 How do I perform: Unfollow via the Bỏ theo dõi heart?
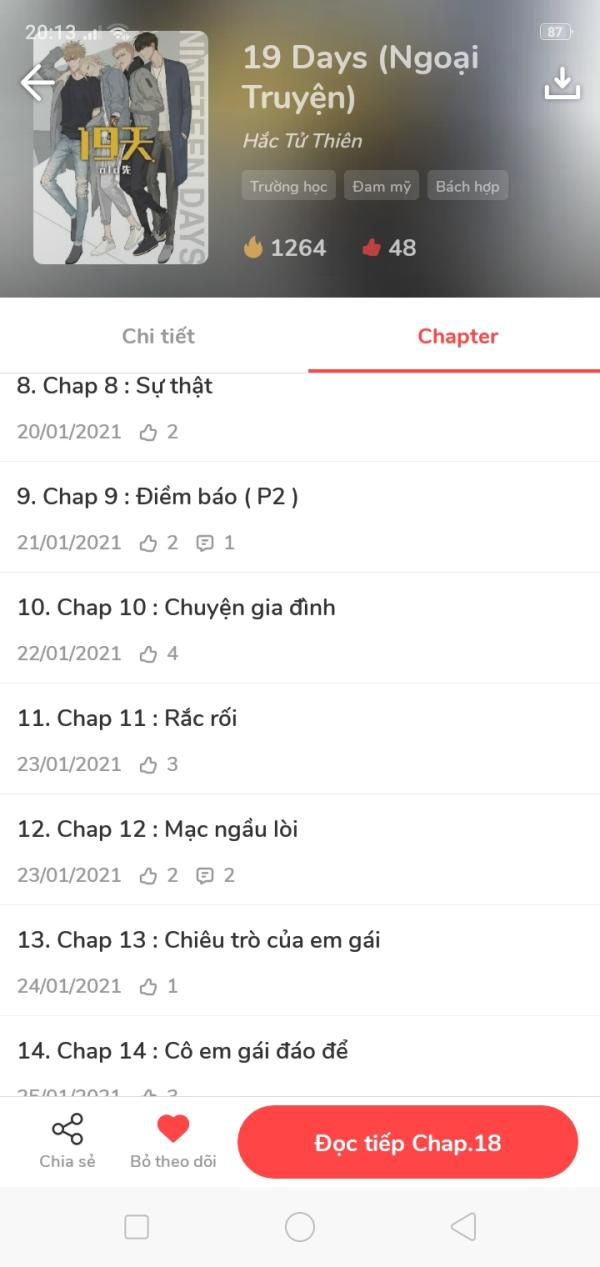173,1142
